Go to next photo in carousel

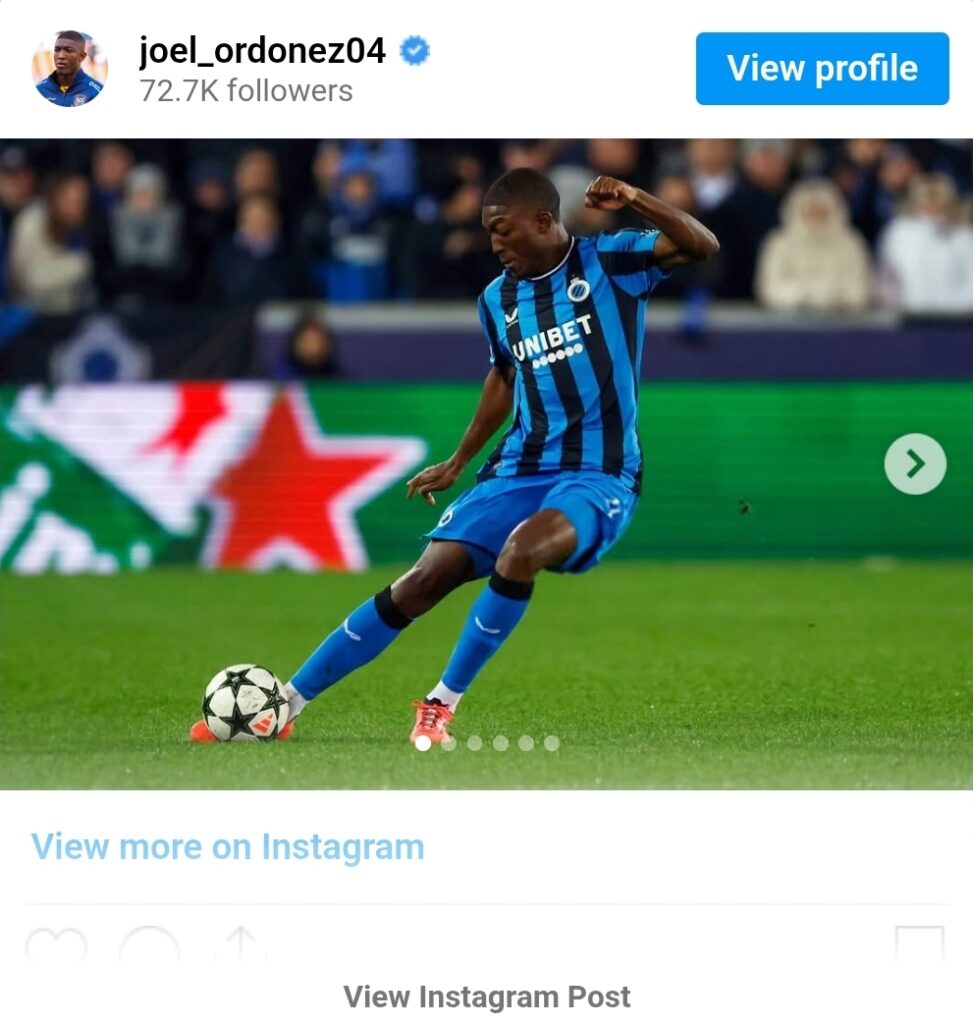tap(914, 463)
